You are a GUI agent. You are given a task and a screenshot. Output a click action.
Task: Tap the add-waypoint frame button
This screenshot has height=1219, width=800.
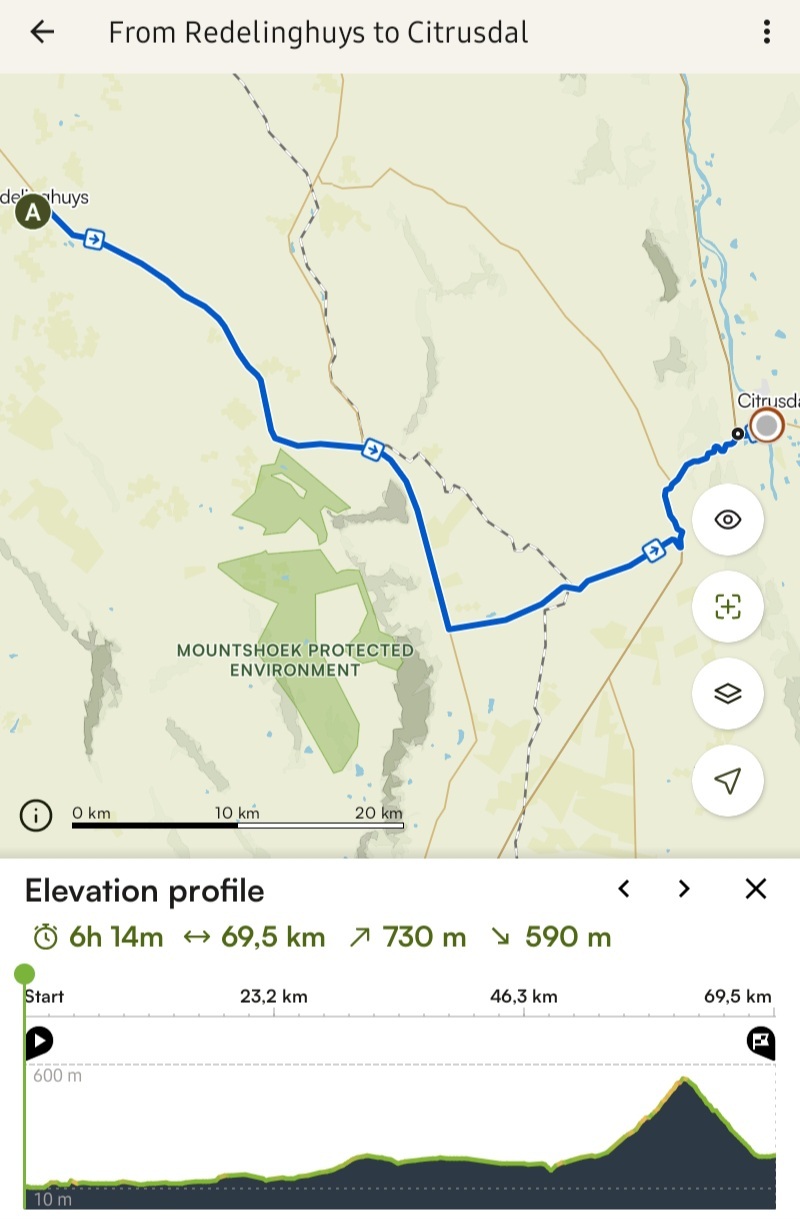point(728,606)
